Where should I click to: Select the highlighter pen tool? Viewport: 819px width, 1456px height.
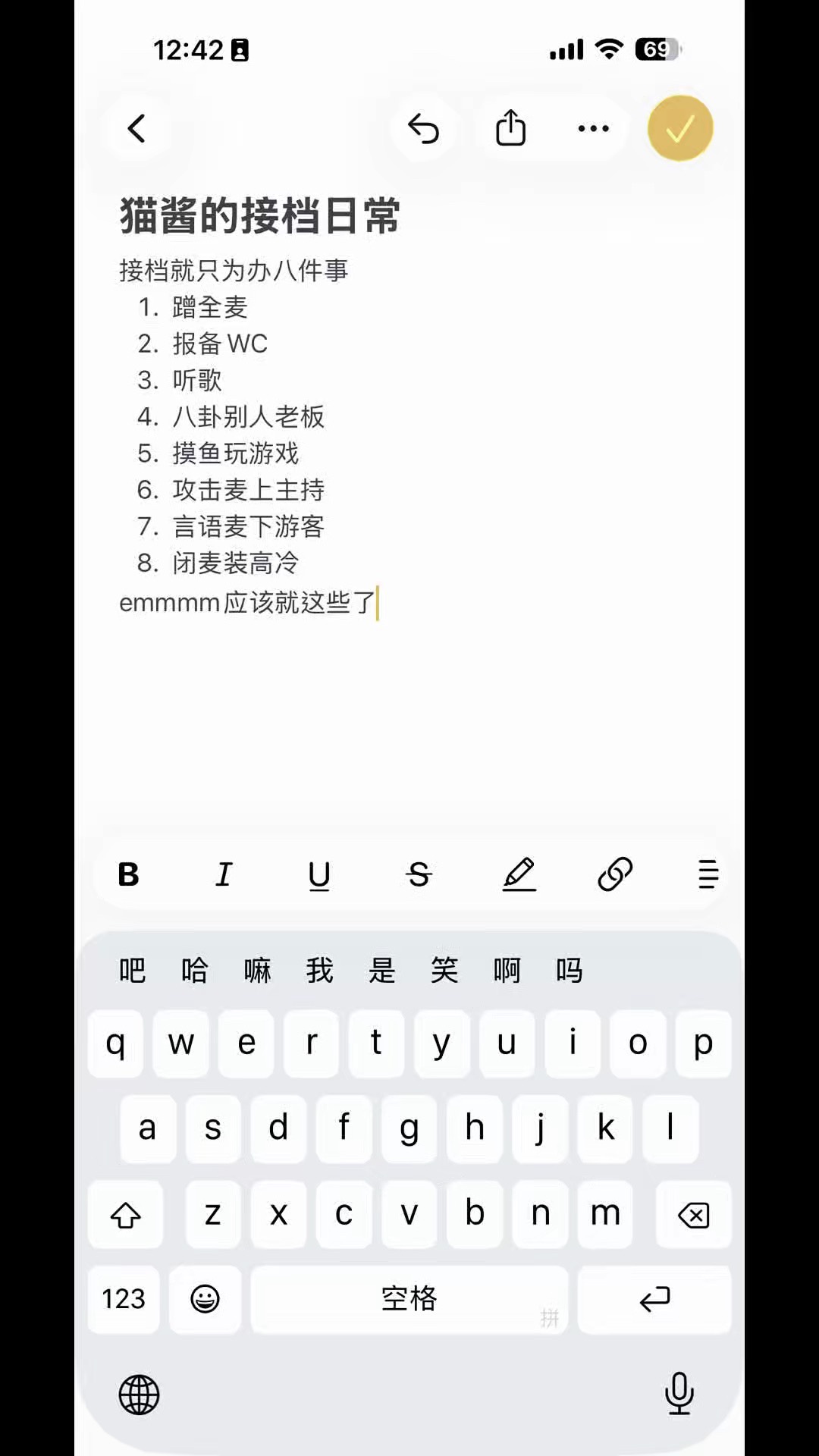519,874
